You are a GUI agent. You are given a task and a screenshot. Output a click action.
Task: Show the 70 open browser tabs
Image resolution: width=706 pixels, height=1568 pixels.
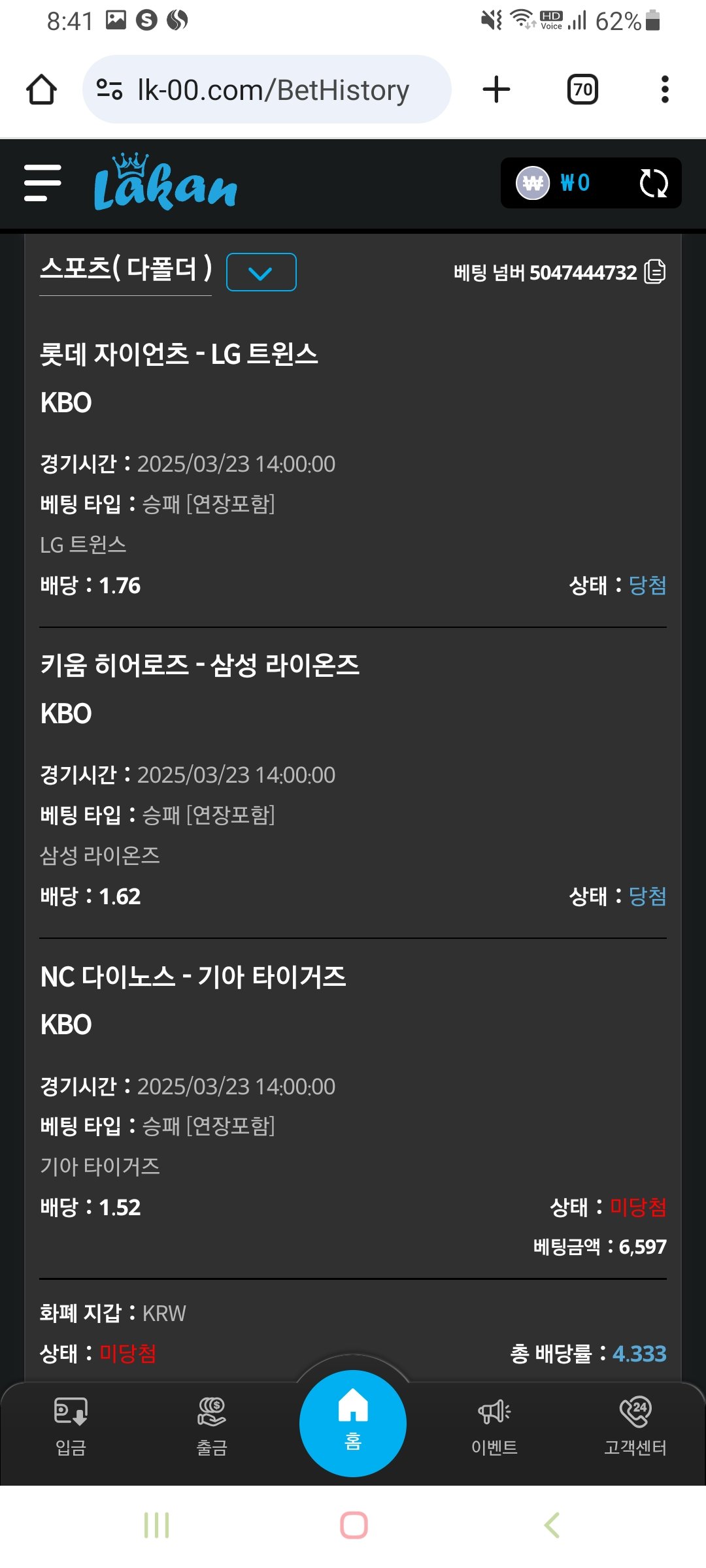coord(582,90)
